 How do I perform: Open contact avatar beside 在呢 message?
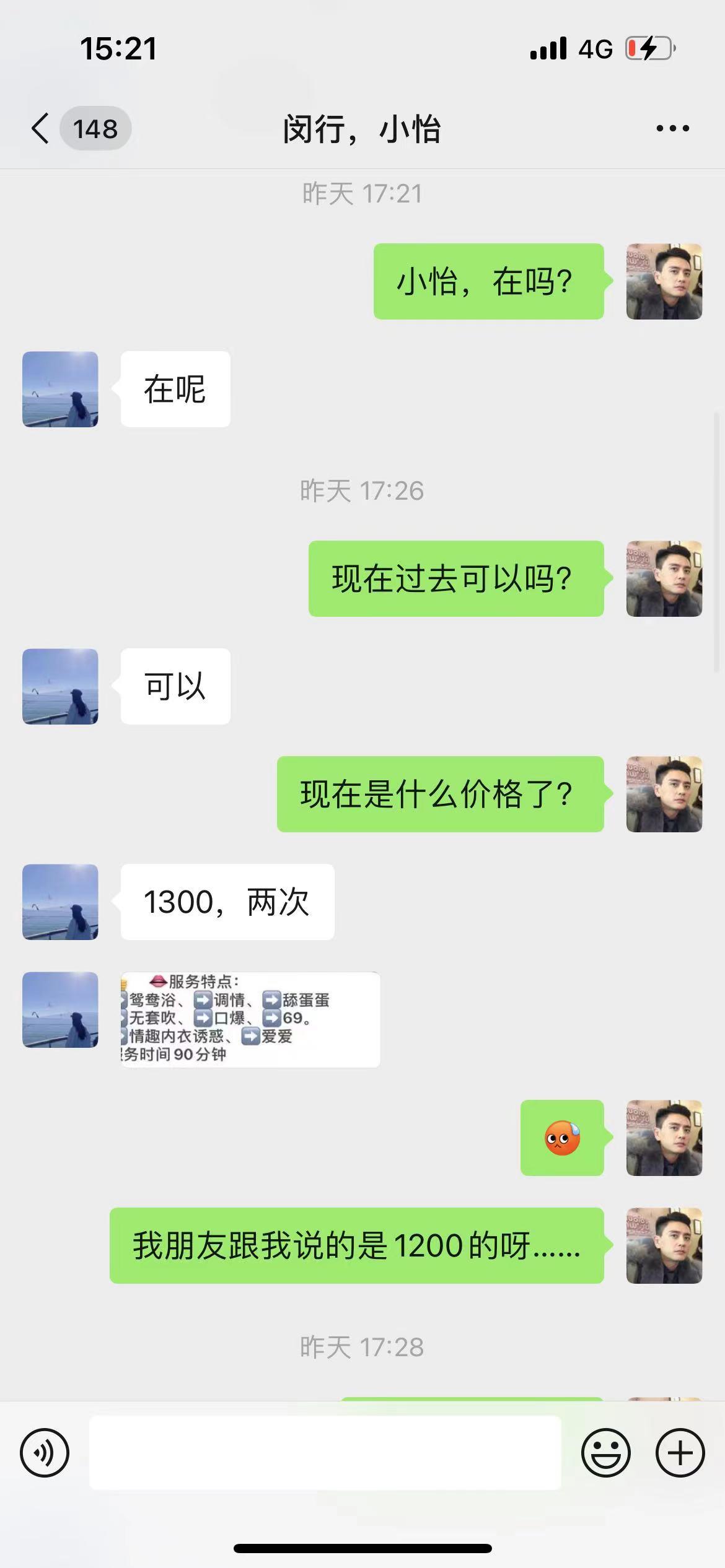coord(60,390)
